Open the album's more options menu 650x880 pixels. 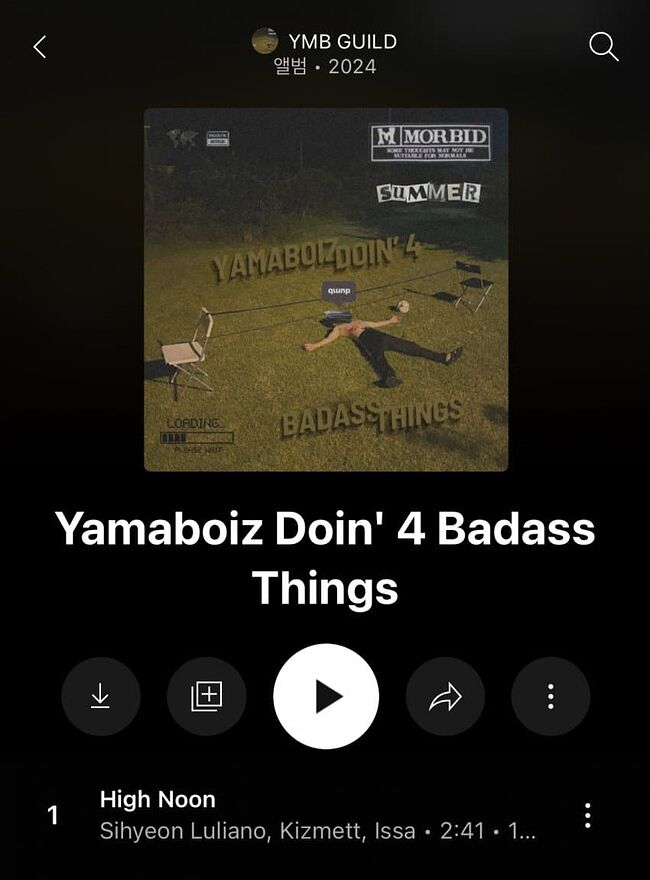pyautogui.click(x=550, y=696)
